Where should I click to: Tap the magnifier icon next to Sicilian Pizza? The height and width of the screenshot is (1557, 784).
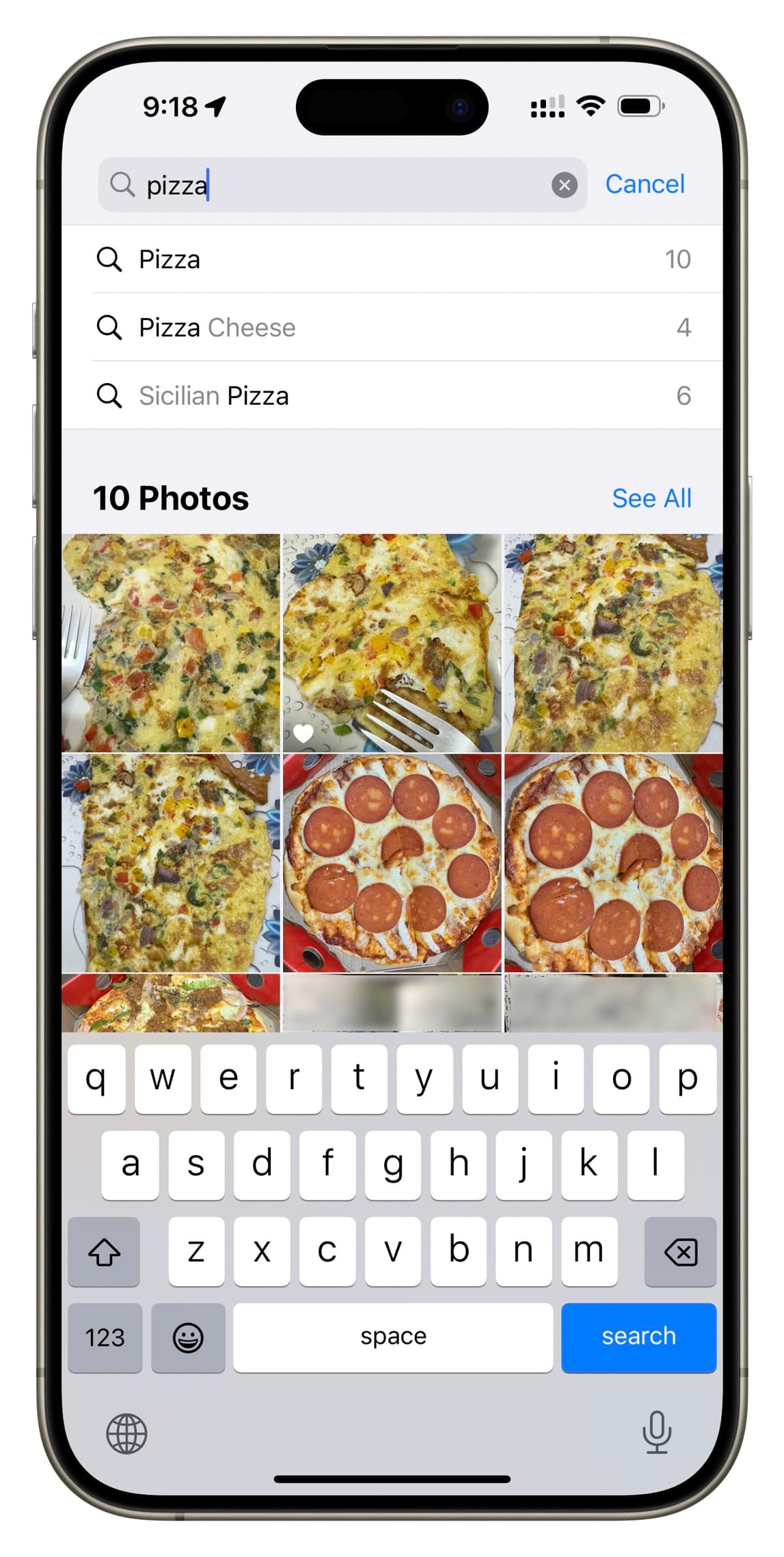click(111, 395)
